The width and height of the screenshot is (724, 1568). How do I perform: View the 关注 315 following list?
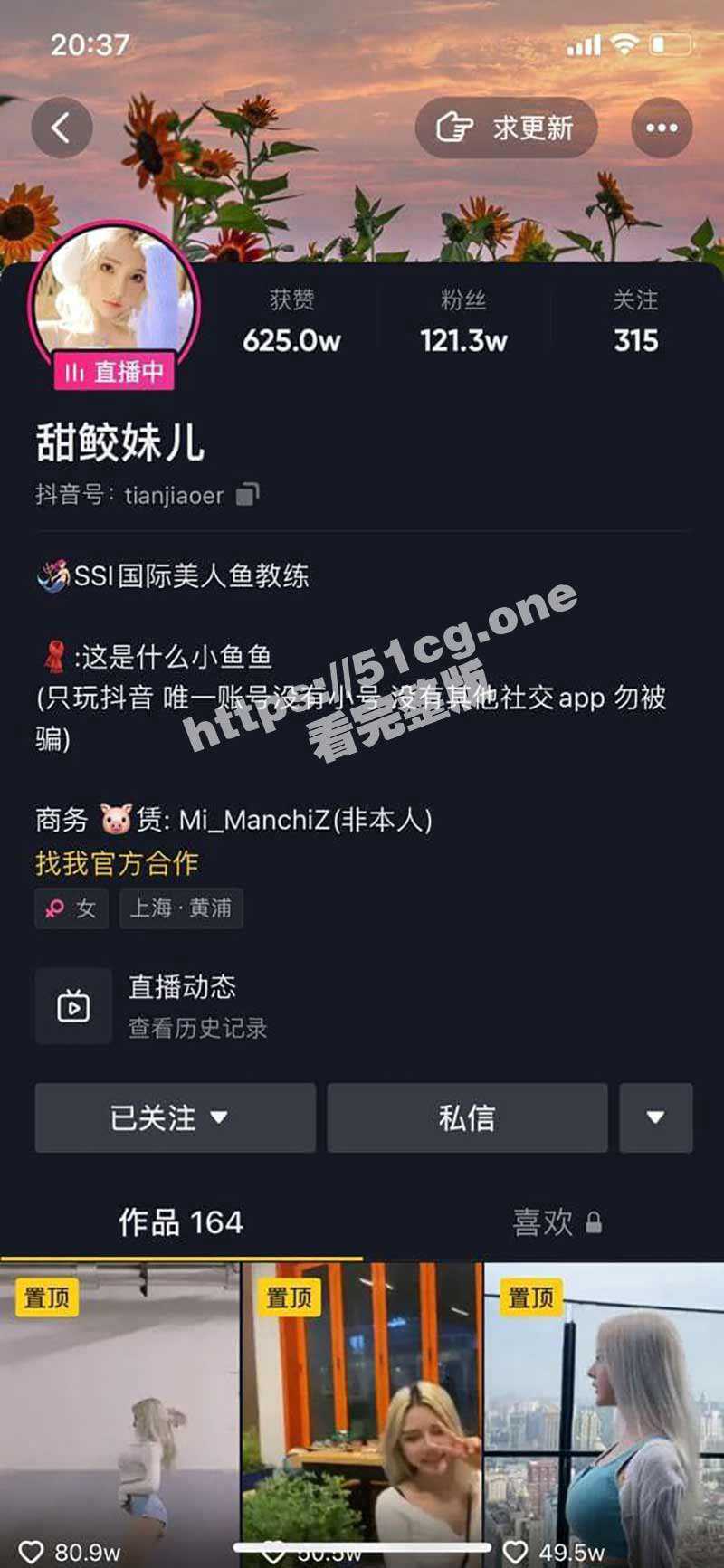635,322
